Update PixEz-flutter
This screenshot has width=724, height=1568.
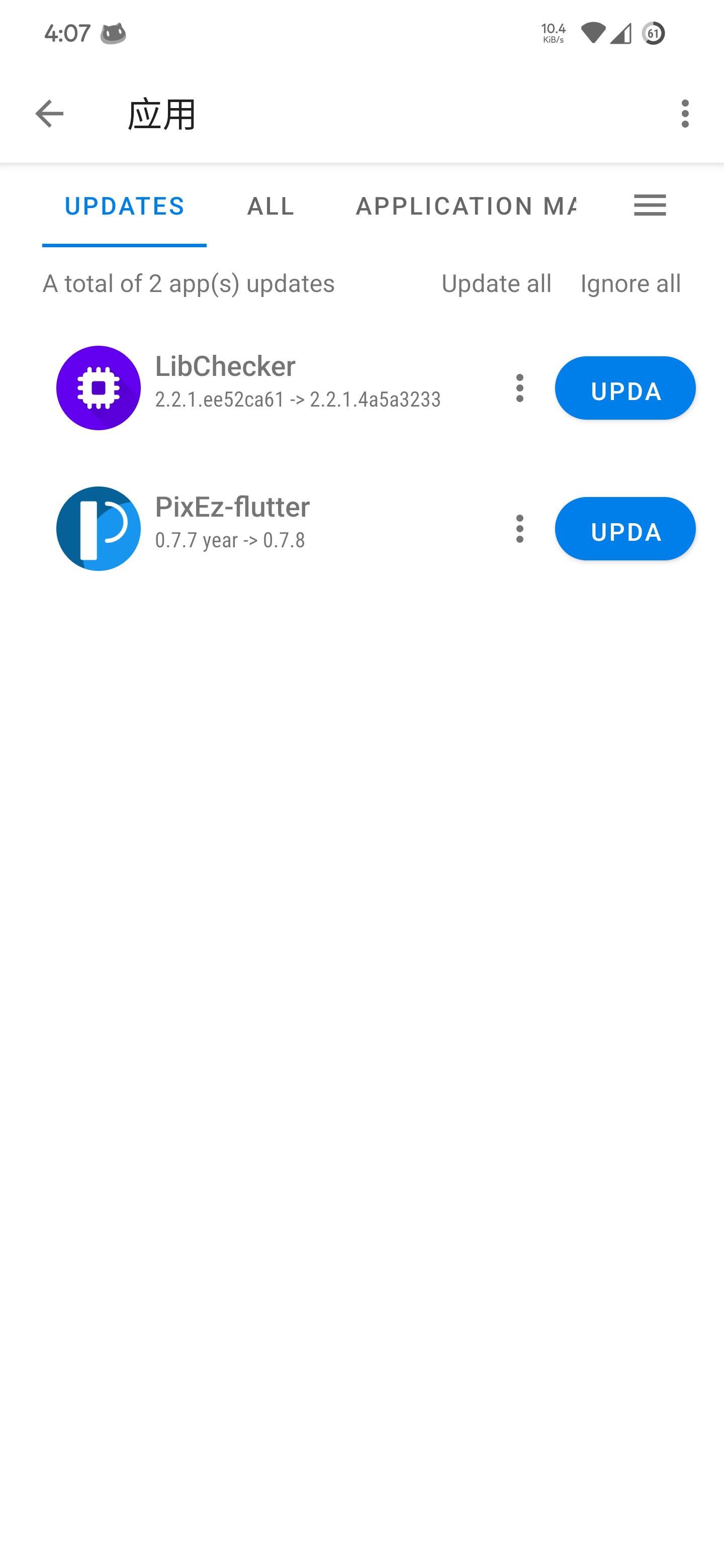coord(625,529)
